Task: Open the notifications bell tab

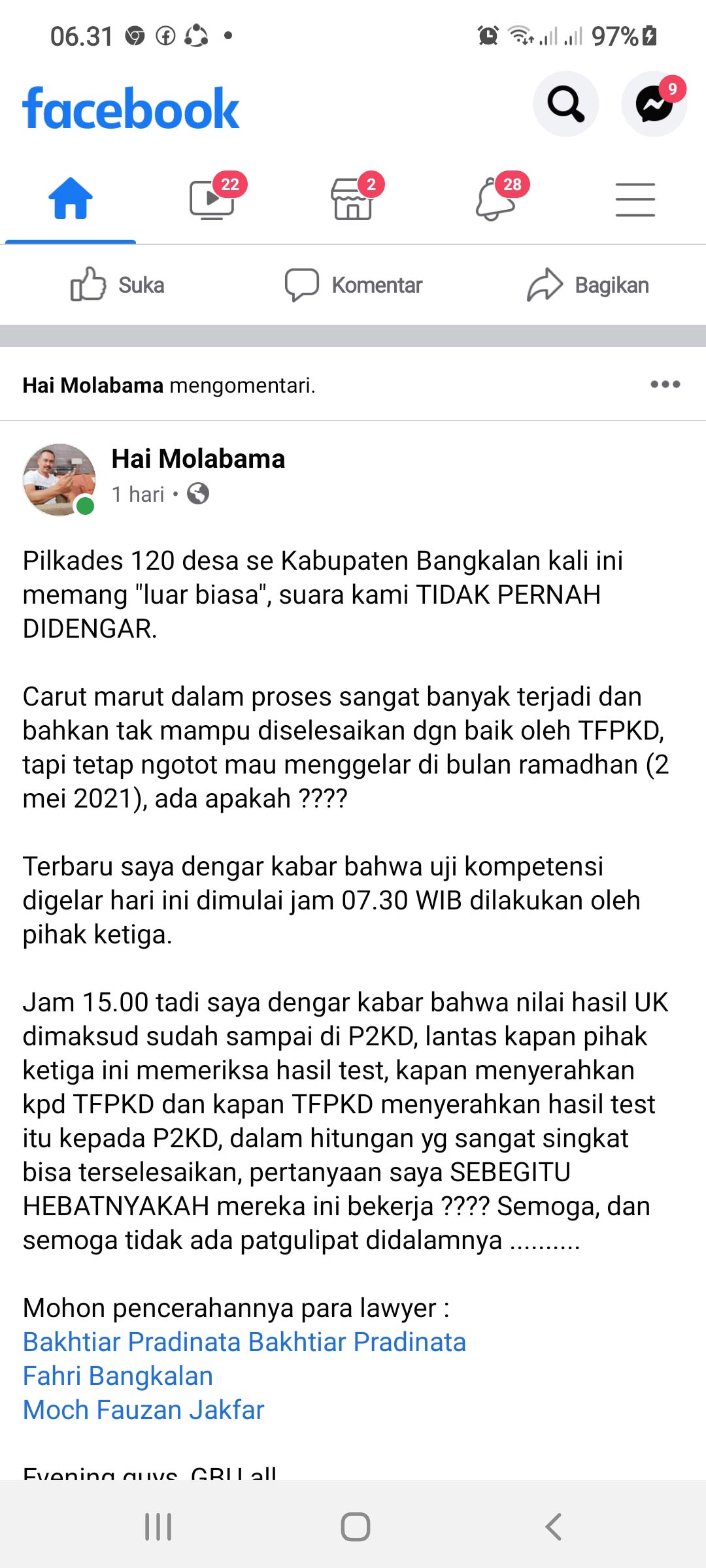Action: click(496, 199)
